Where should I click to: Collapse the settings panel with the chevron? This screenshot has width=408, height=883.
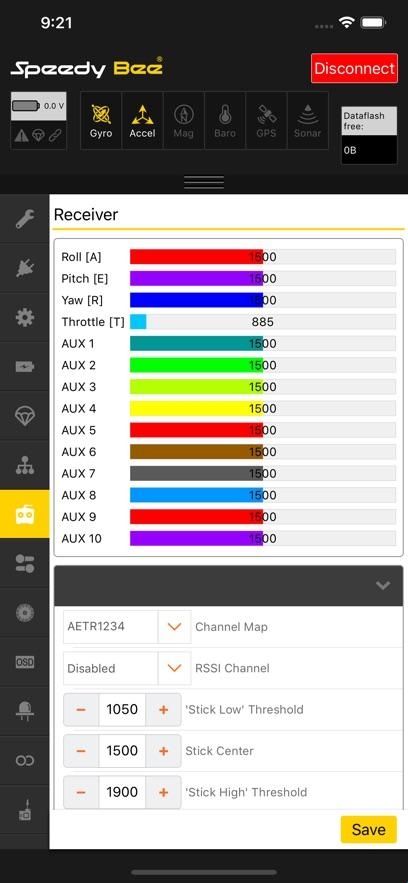click(x=383, y=586)
